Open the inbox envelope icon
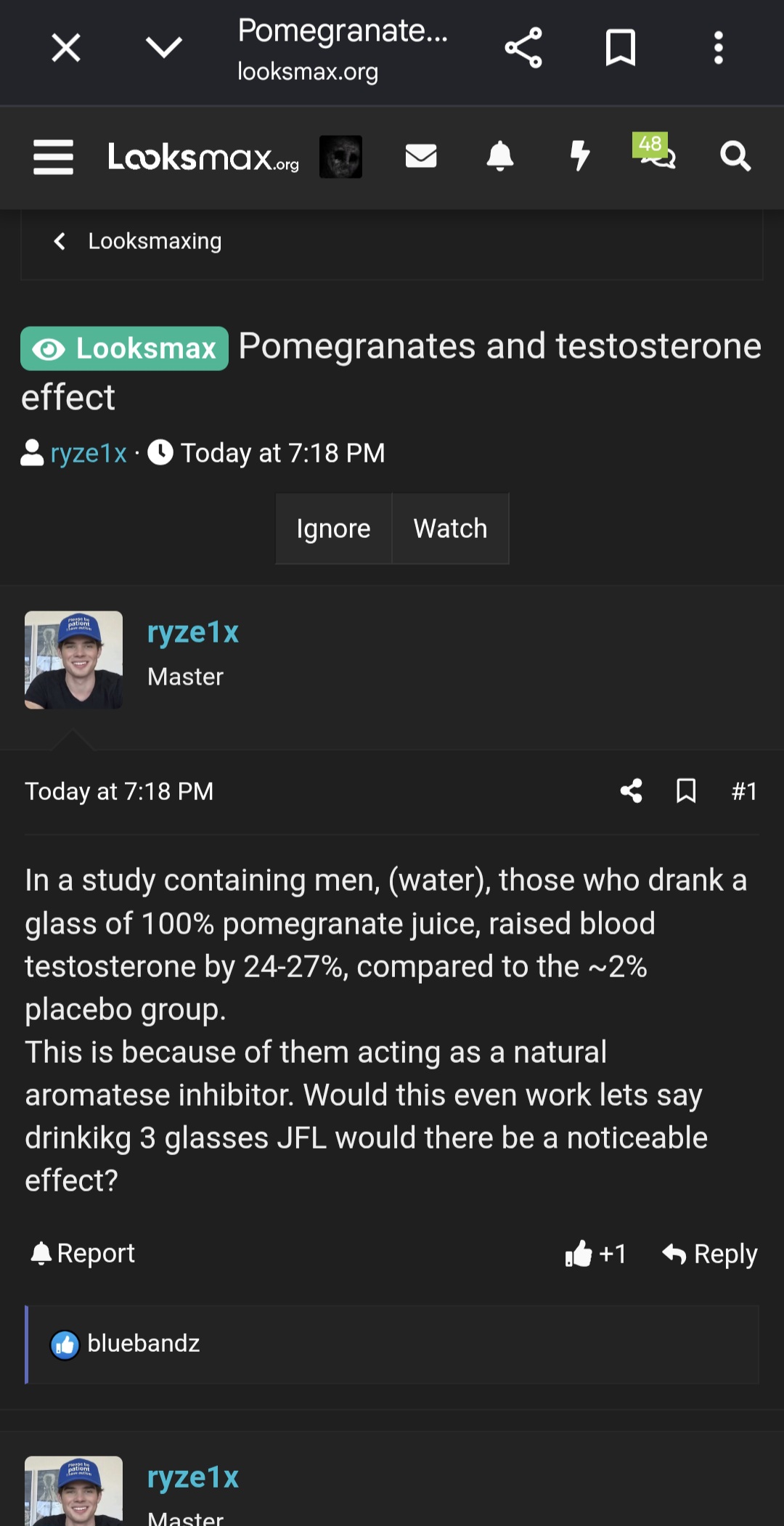Image resolution: width=784 pixels, height=1526 pixels. click(421, 156)
